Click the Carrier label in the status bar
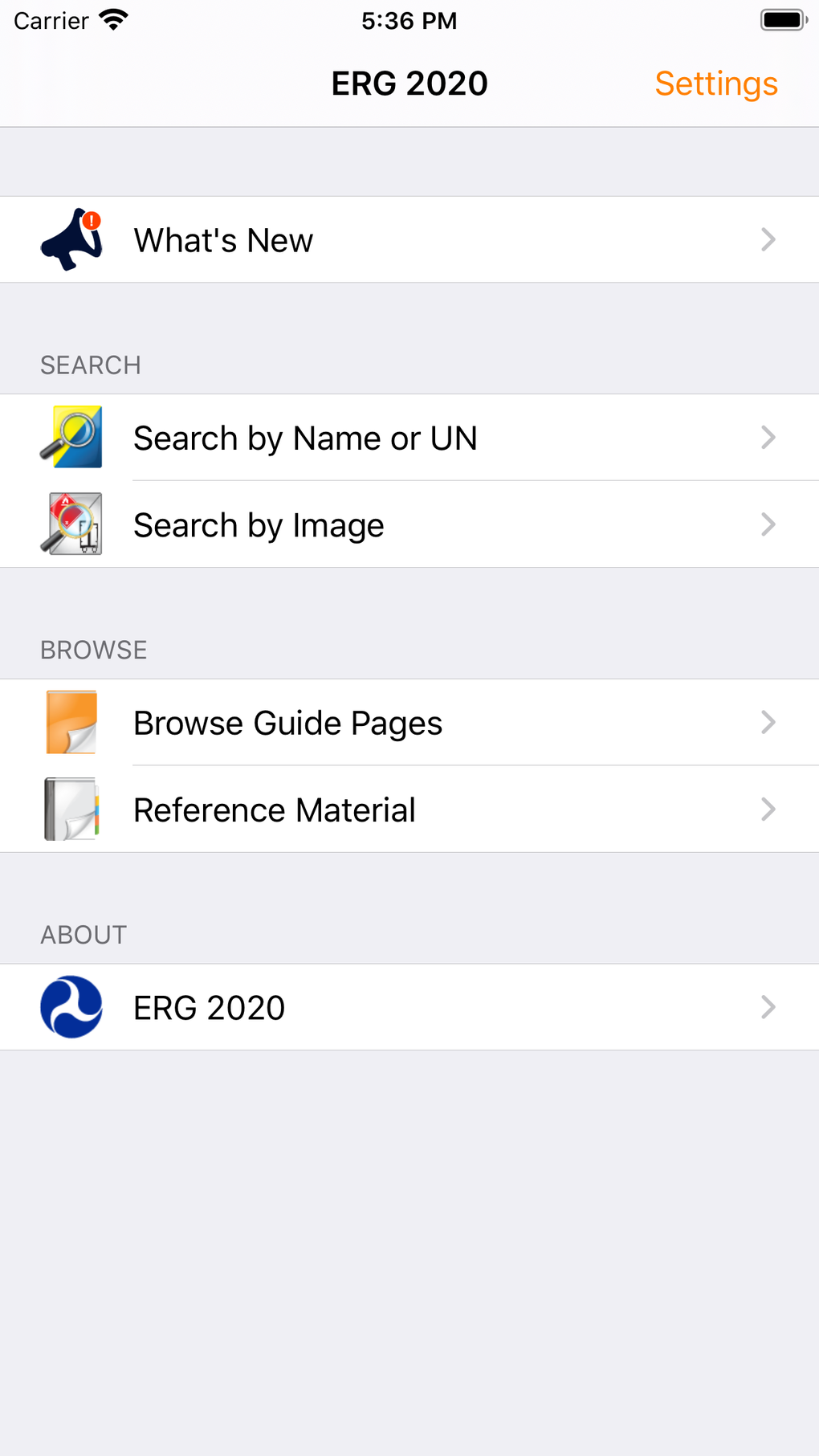 [x=50, y=19]
